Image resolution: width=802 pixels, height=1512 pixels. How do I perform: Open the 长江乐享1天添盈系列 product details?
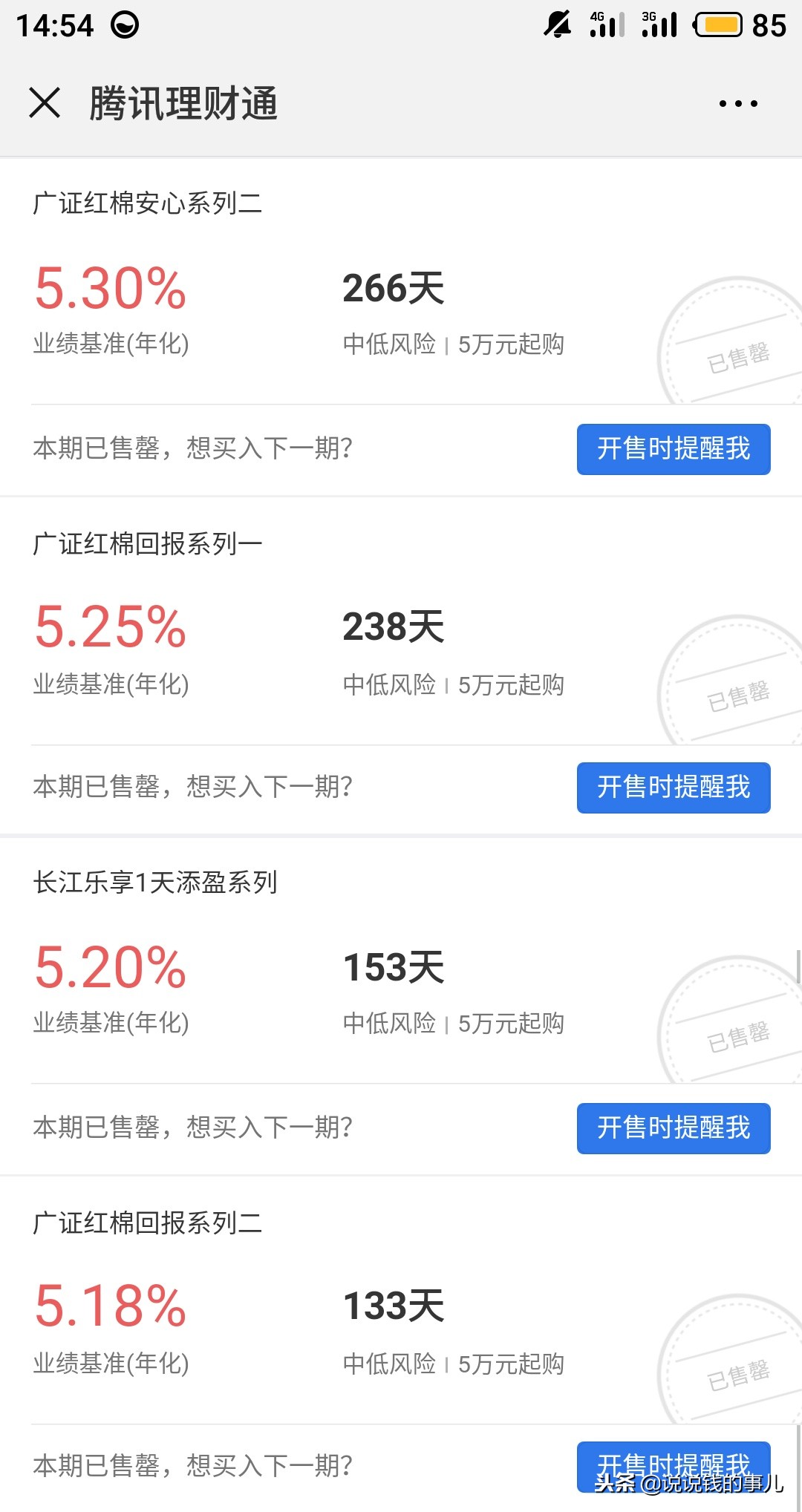(156, 883)
